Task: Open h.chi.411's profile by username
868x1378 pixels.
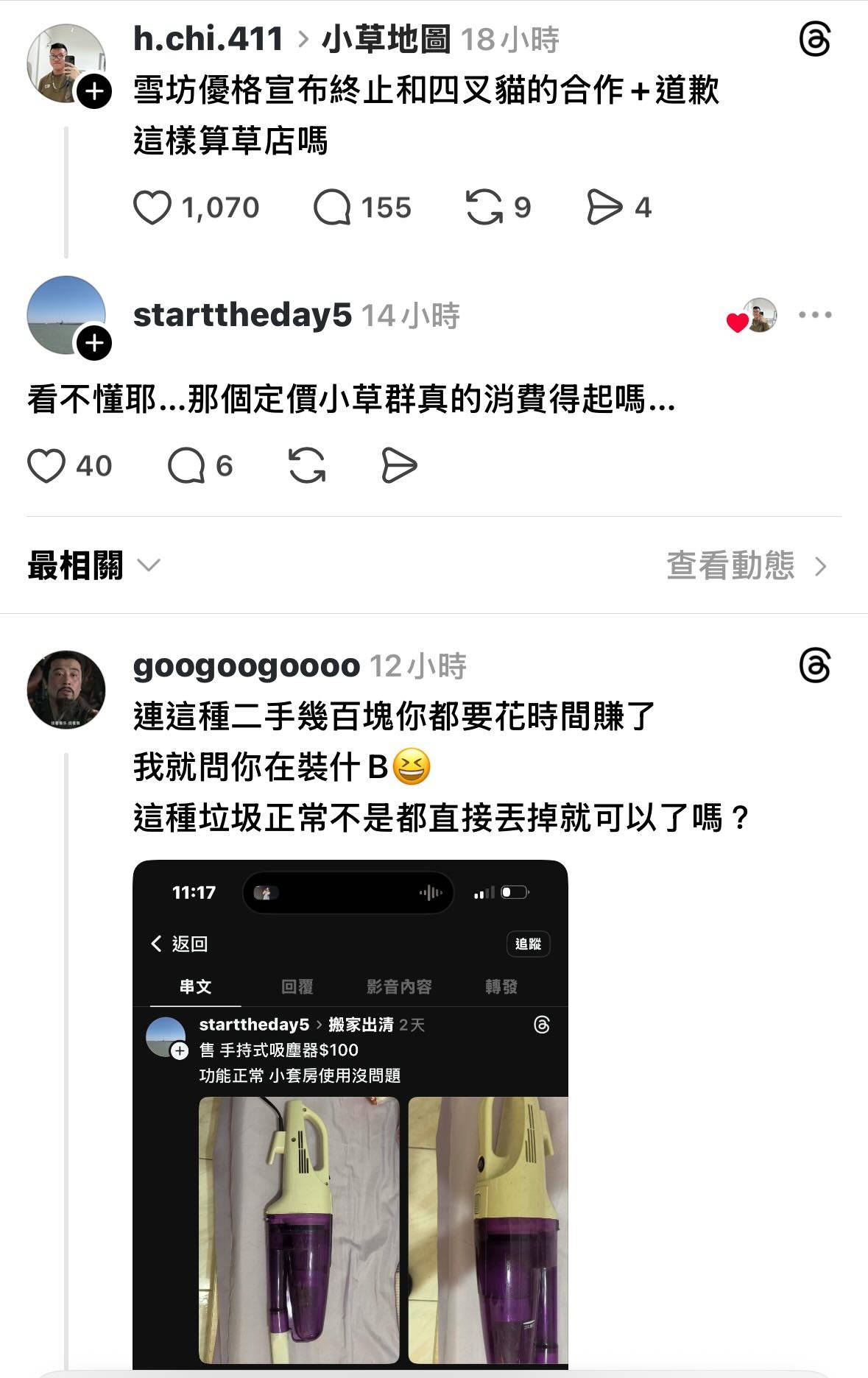Action: (x=208, y=40)
